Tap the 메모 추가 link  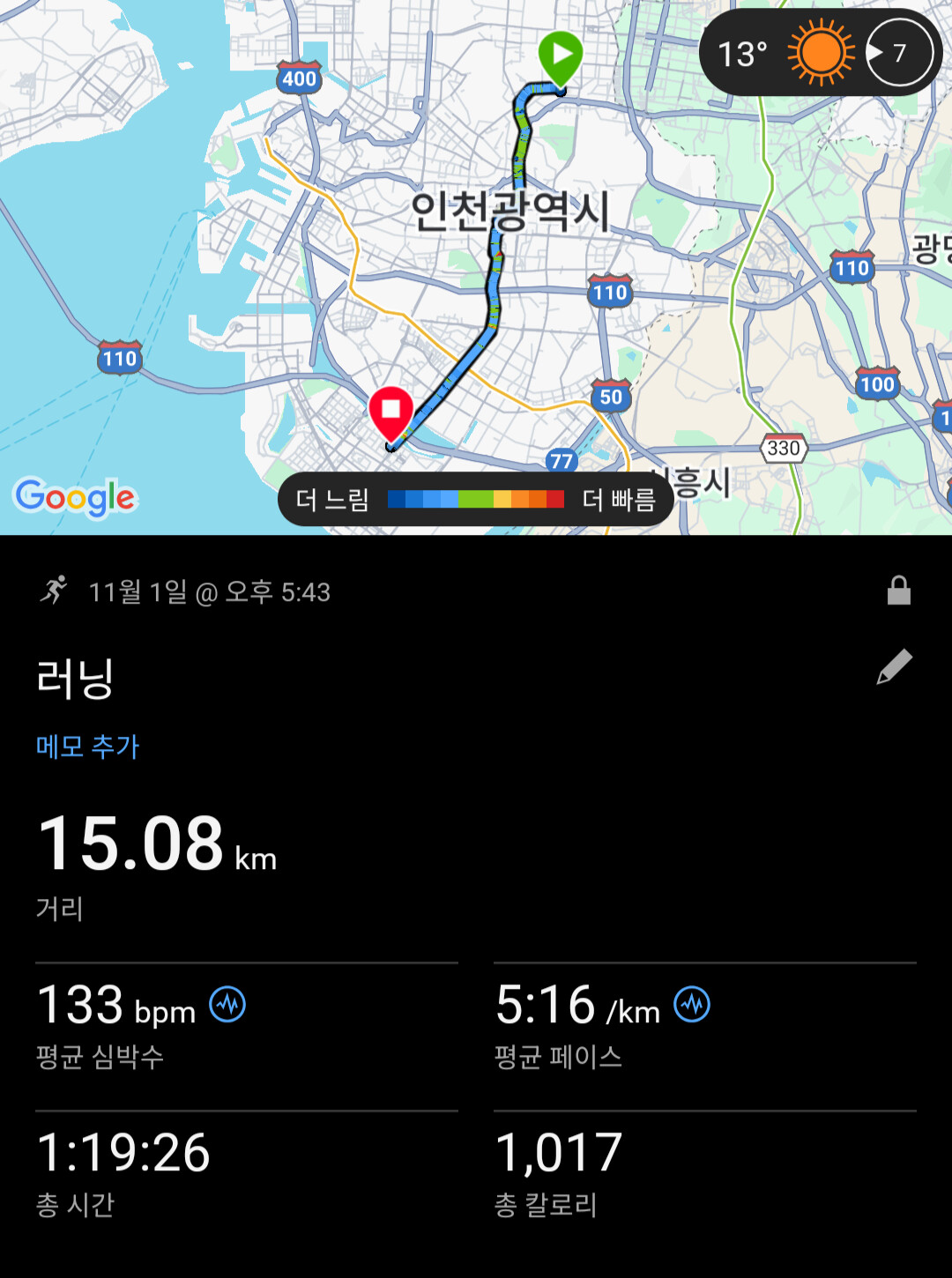click(87, 747)
